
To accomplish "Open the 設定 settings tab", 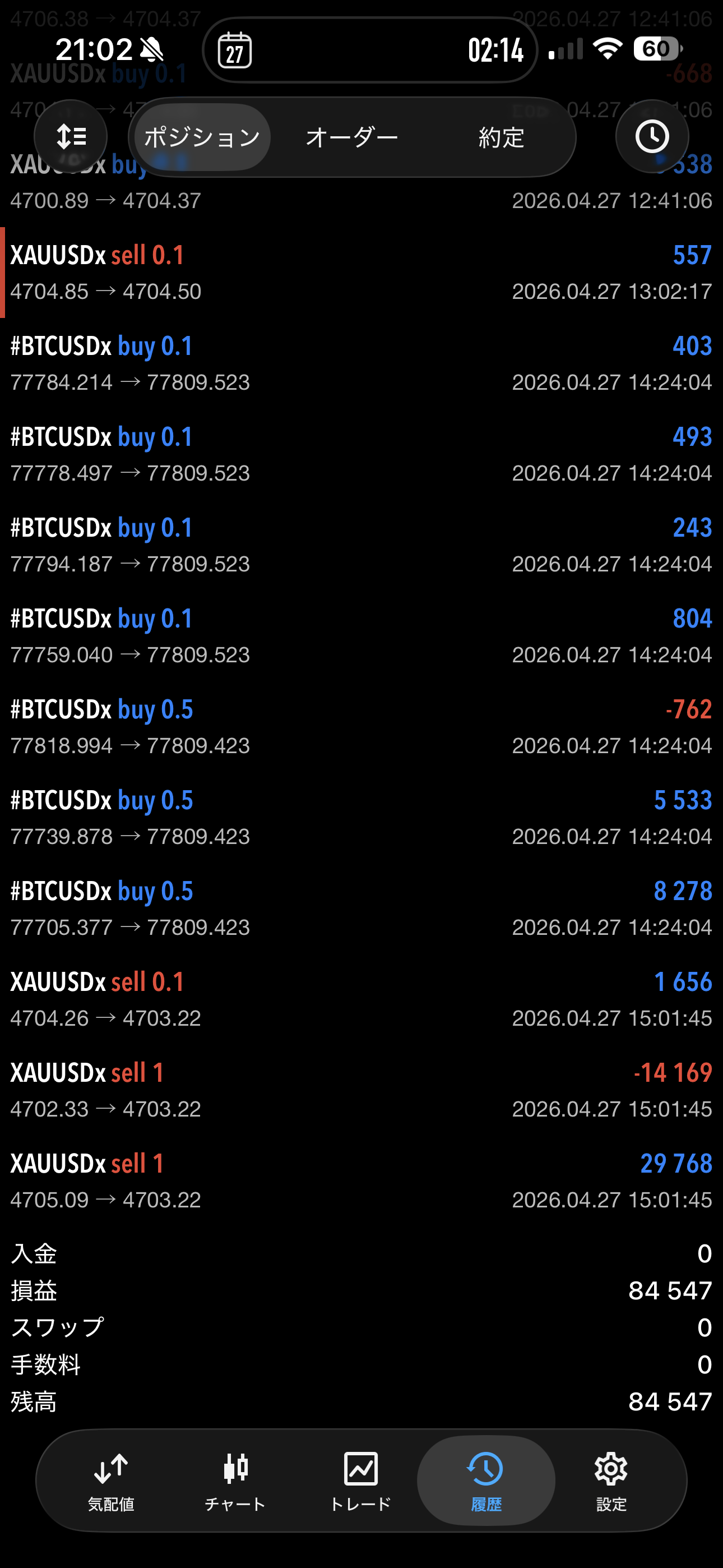I will tap(611, 1481).
